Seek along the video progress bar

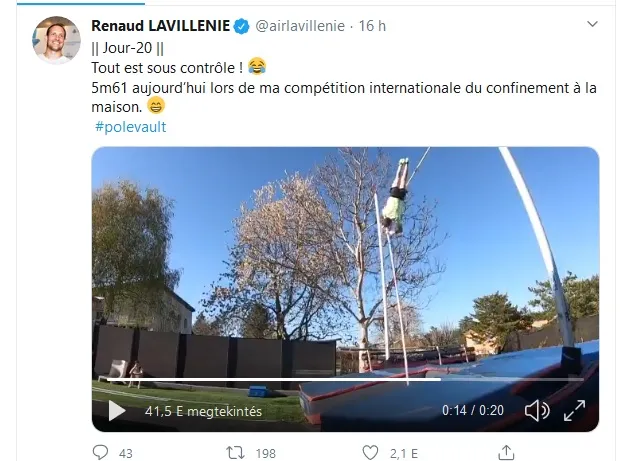click(300, 379)
